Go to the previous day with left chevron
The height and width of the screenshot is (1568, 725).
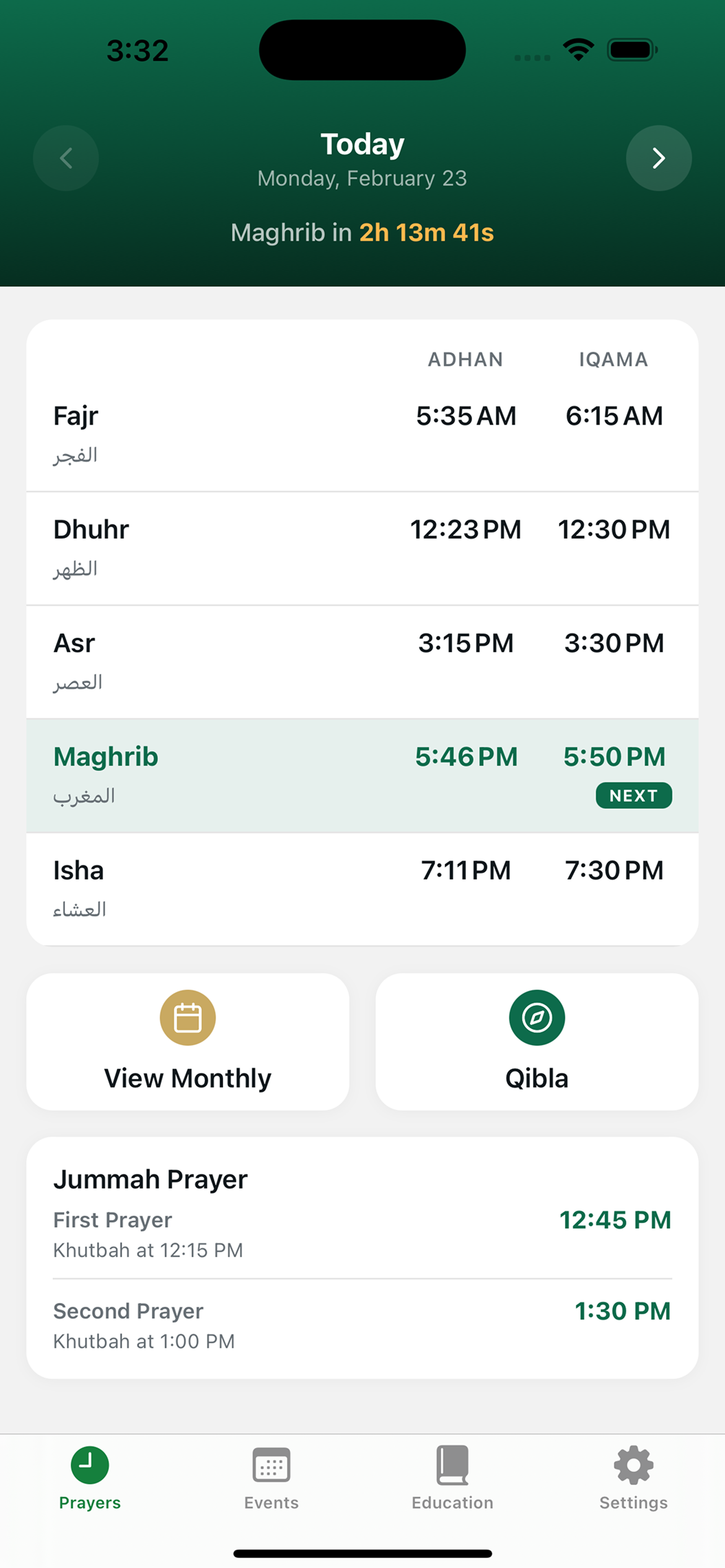click(66, 158)
